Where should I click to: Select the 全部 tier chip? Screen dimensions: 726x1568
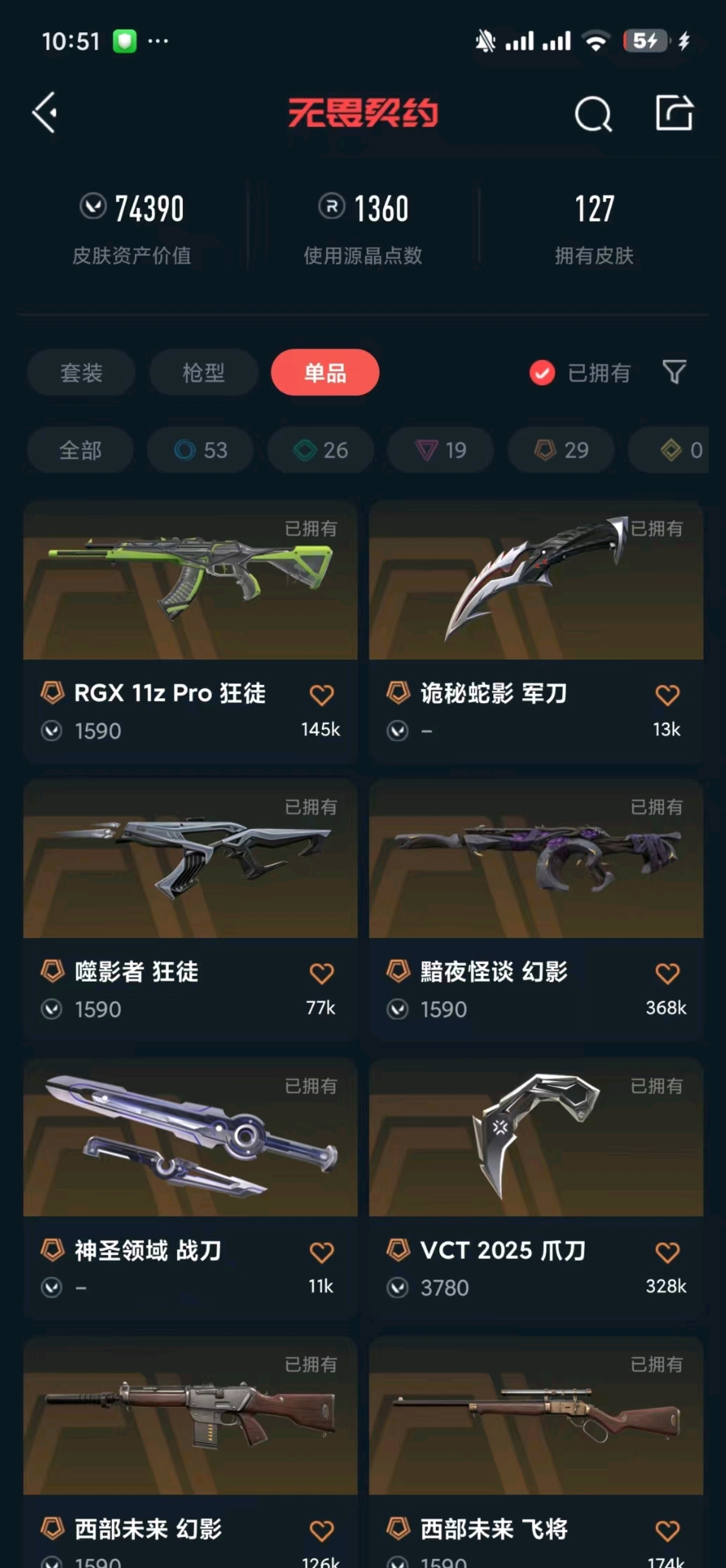[x=80, y=450]
